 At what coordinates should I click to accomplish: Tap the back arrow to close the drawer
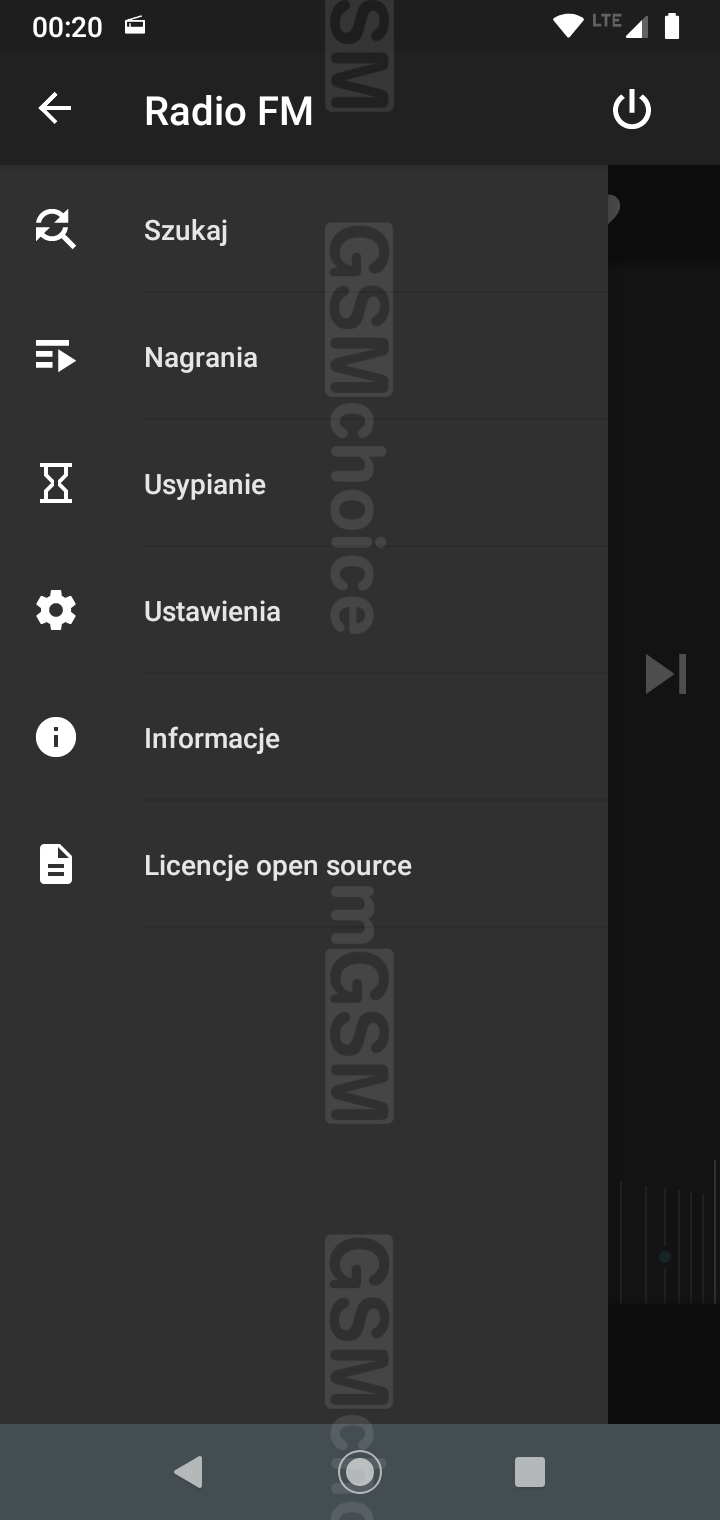point(55,108)
